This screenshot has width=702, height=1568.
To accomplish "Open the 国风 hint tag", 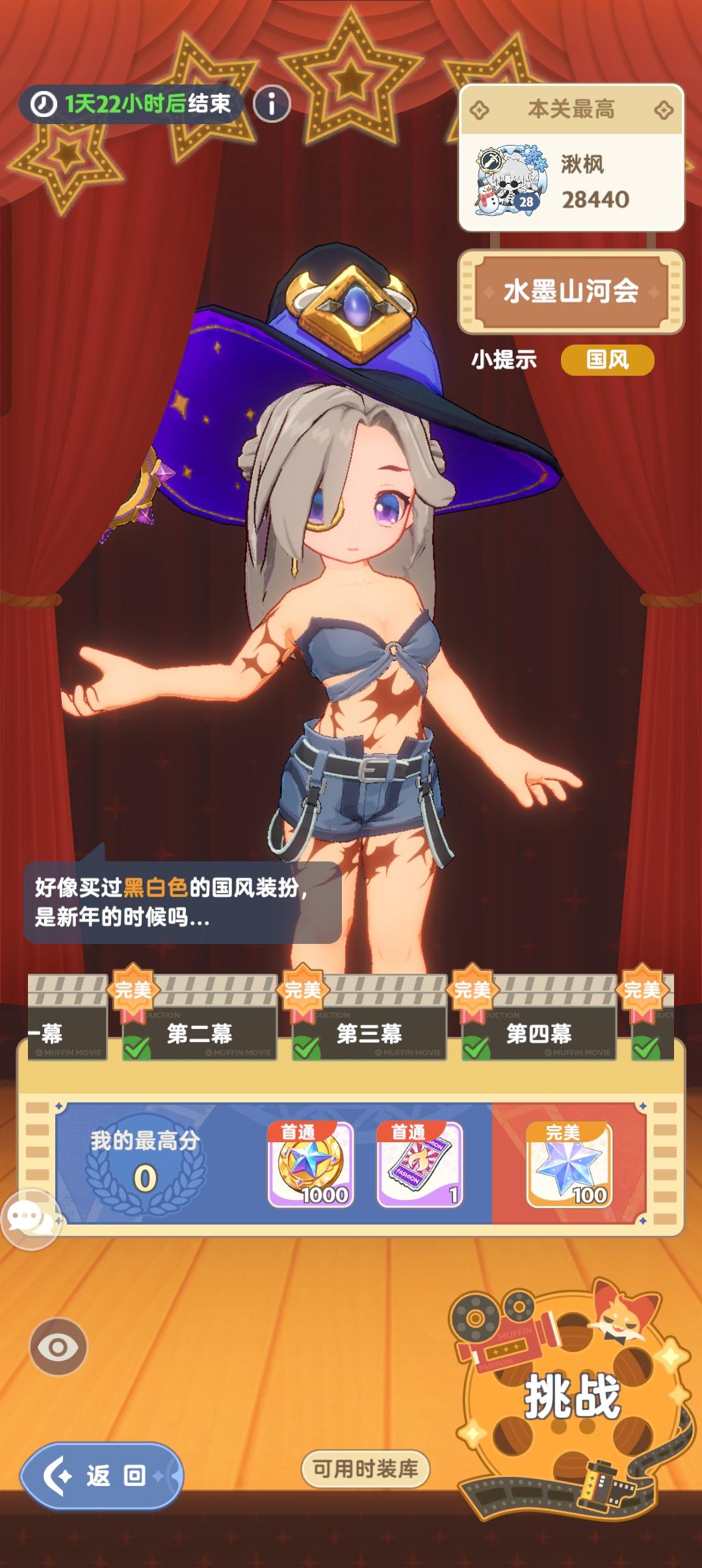I will coord(610,358).
